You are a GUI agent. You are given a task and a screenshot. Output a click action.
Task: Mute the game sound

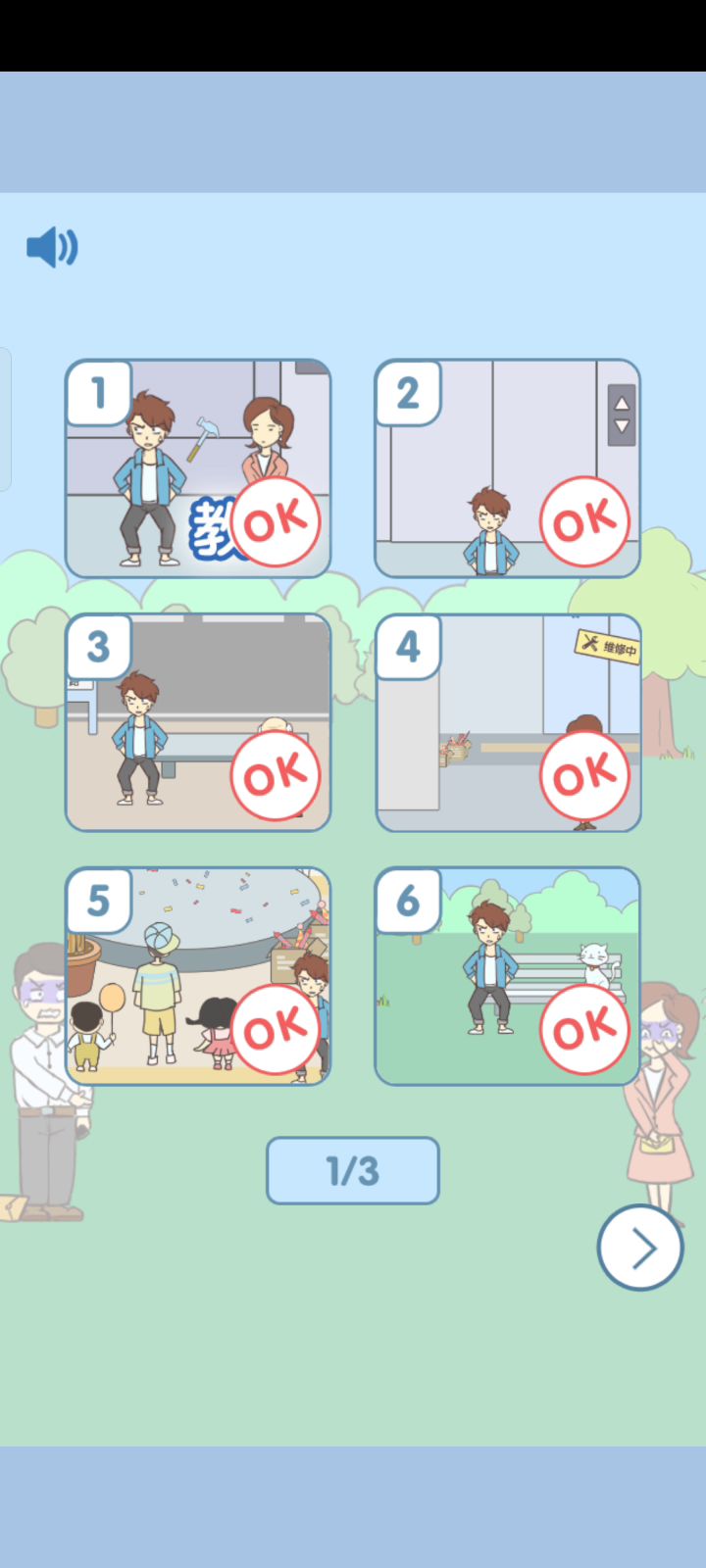[52, 248]
